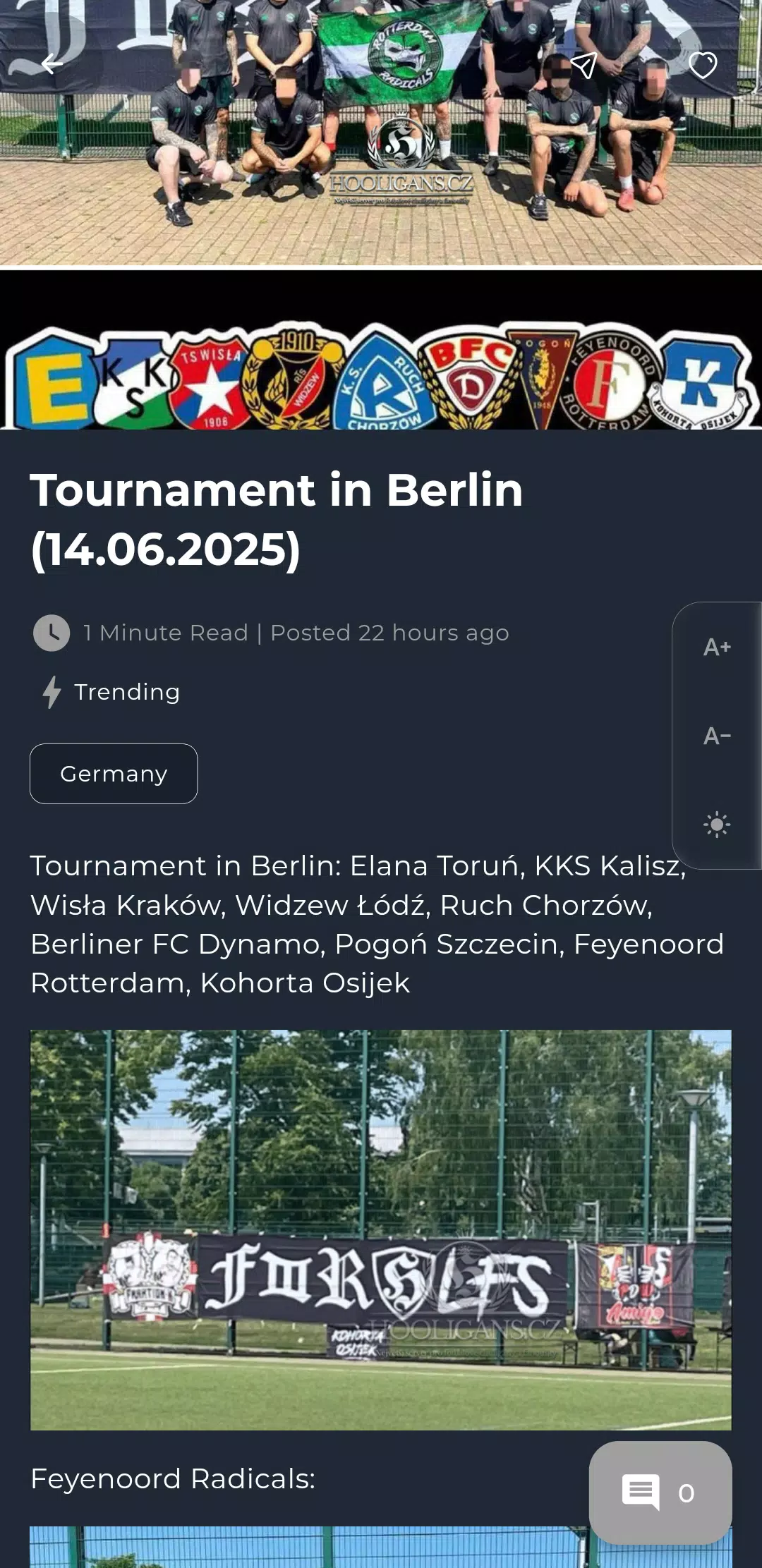Toggle the brightness theme sun icon
The height and width of the screenshot is (1568, 762).
717,825
